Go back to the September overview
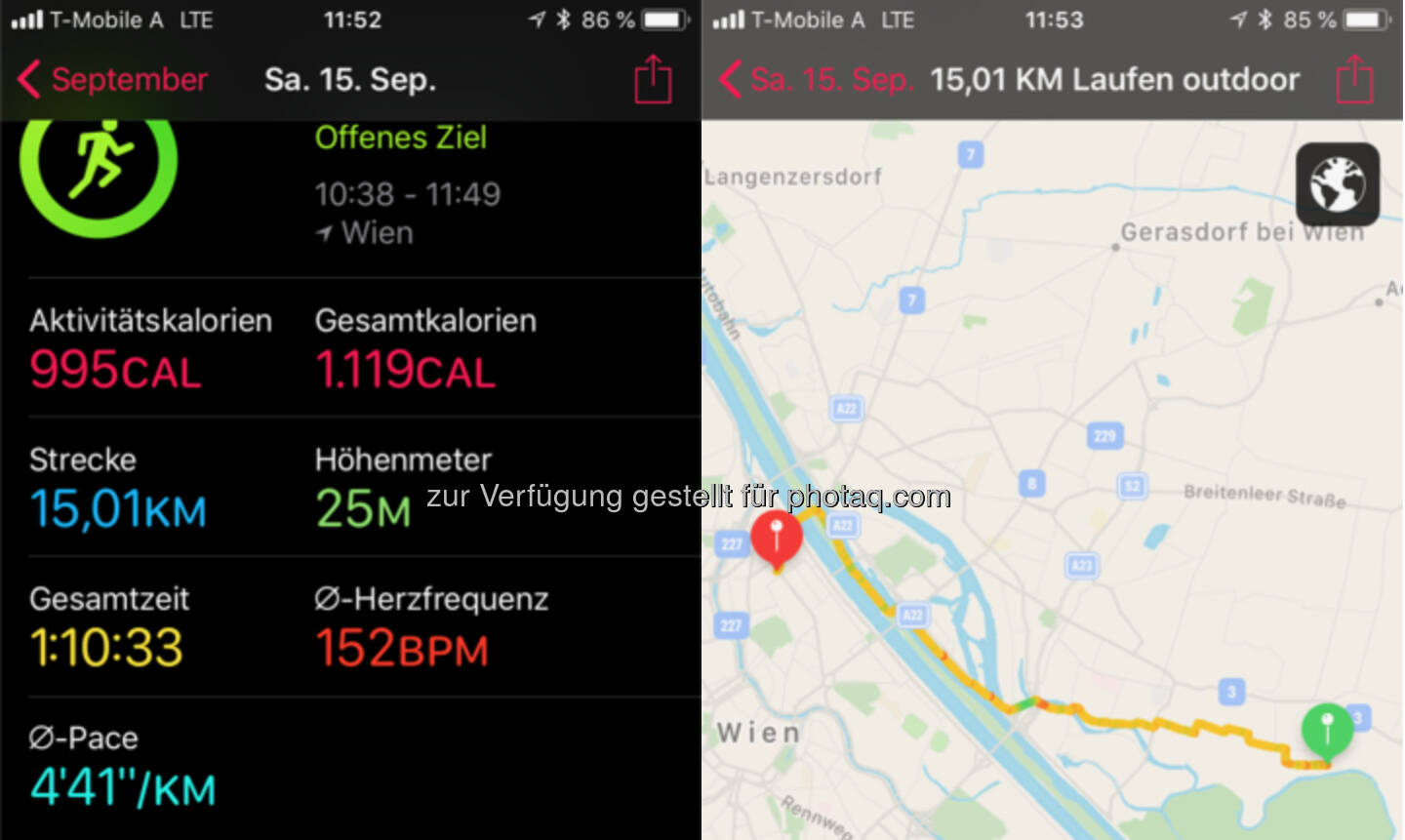This screenshot has height=840, width=1405. 112,80
